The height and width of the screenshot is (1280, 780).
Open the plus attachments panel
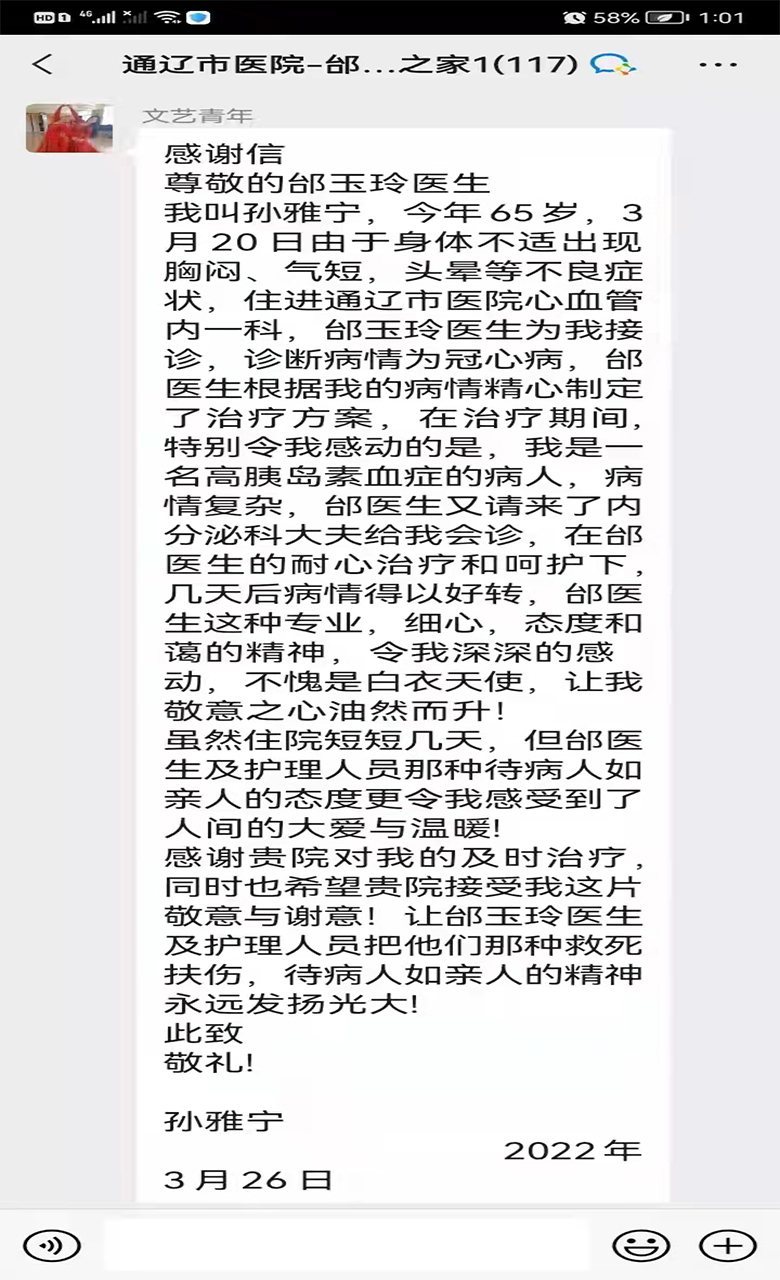click(x=727, y=1245)
